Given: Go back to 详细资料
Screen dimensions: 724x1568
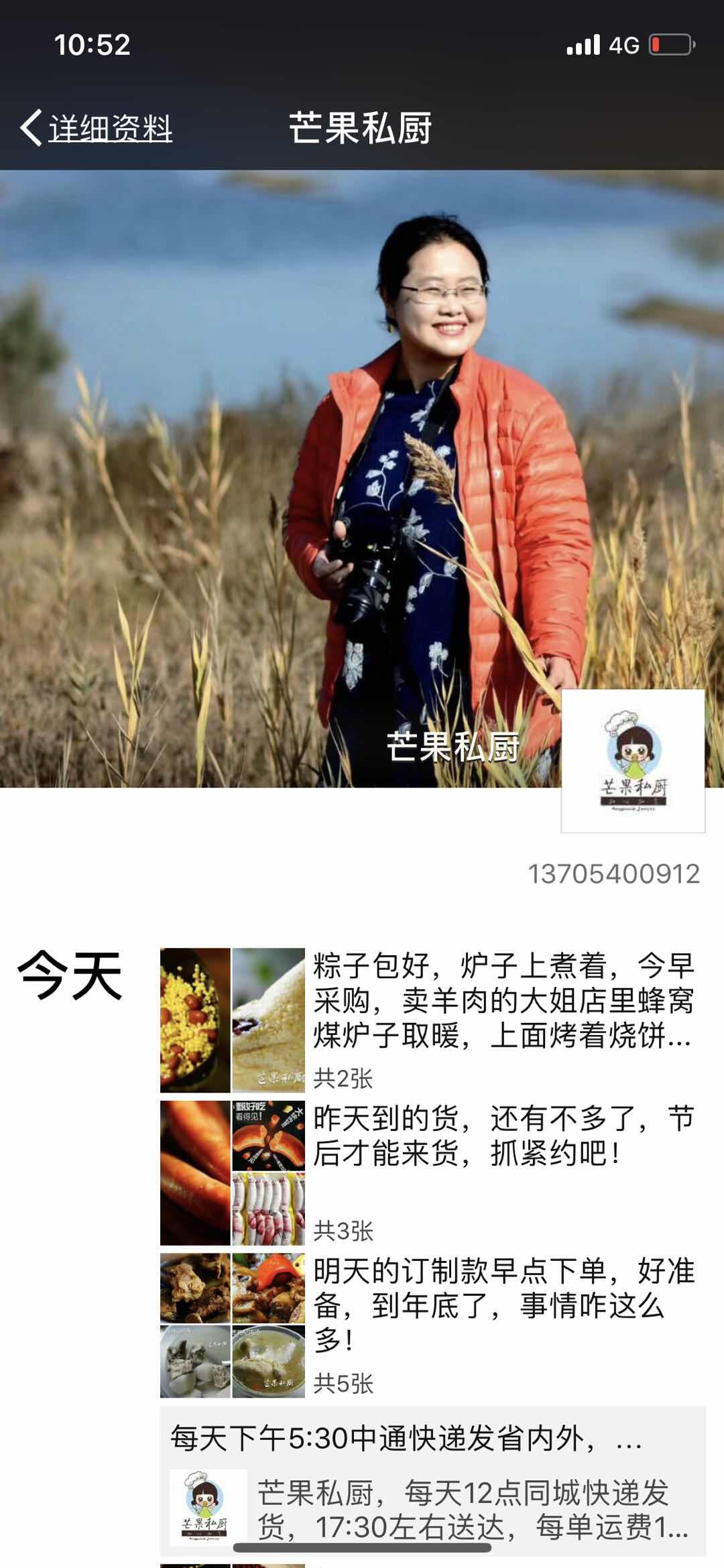Looking at the screenshot, I should point(97,127).
